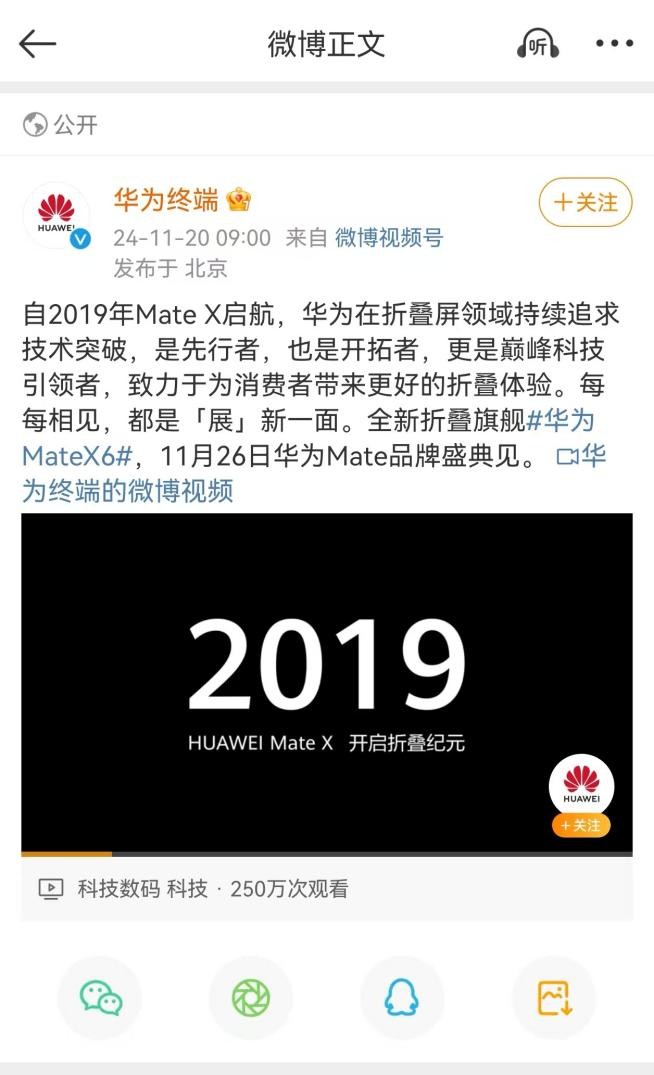Open the 华为终端的微博视频 link
Viewport: 654px width, 1075px height.
point(128,491)
